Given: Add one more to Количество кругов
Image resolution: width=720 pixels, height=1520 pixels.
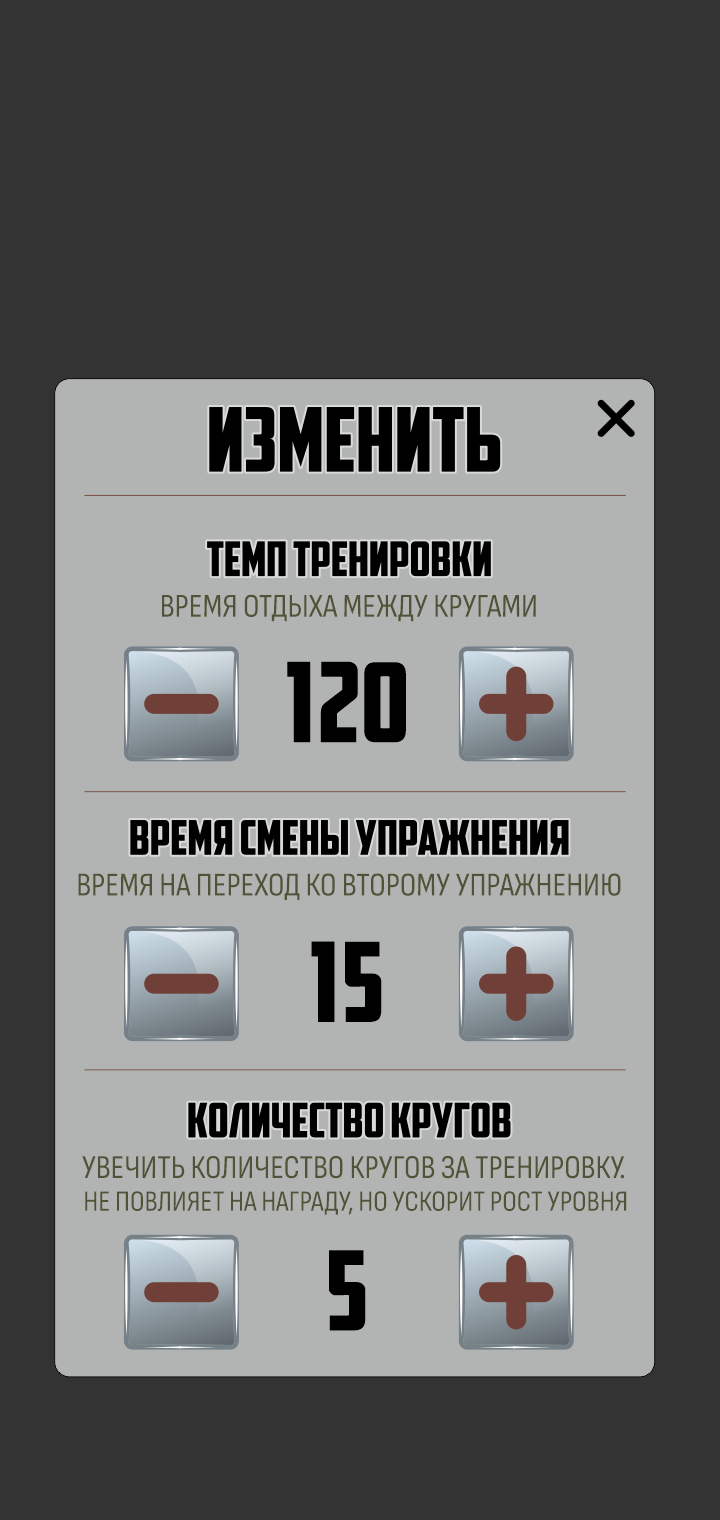Looking at the screenshot, I should pyautogui.click(x=516, y=1292).
